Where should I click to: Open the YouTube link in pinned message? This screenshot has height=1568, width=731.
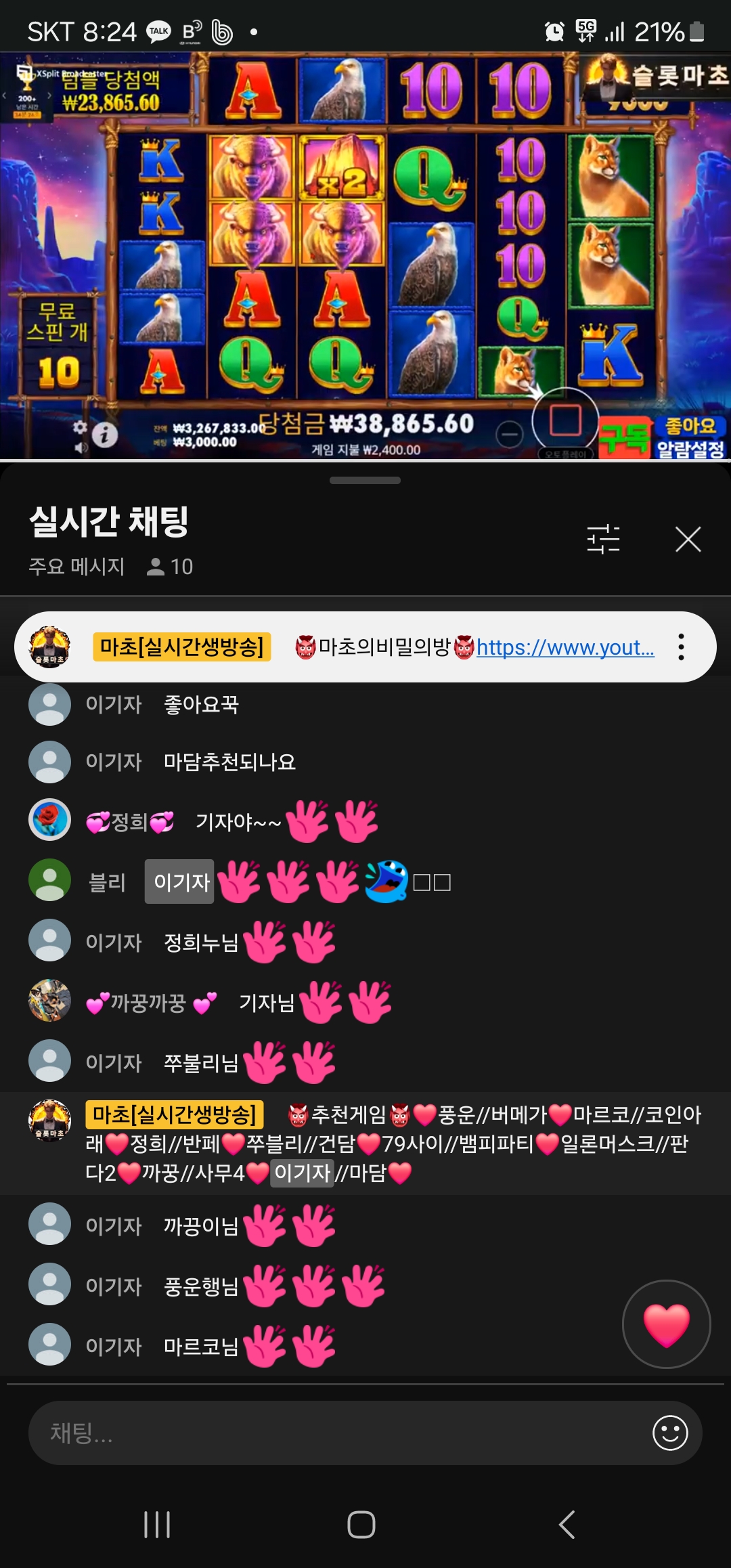564,647
